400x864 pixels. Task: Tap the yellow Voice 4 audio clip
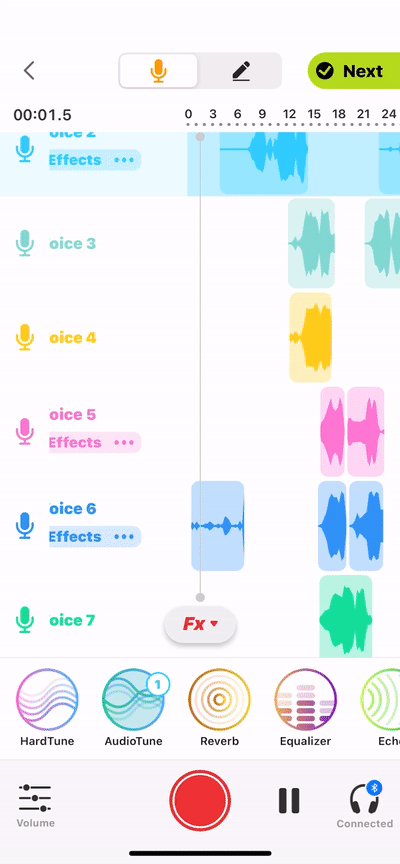pyautogui.click(x=311, y=337)
